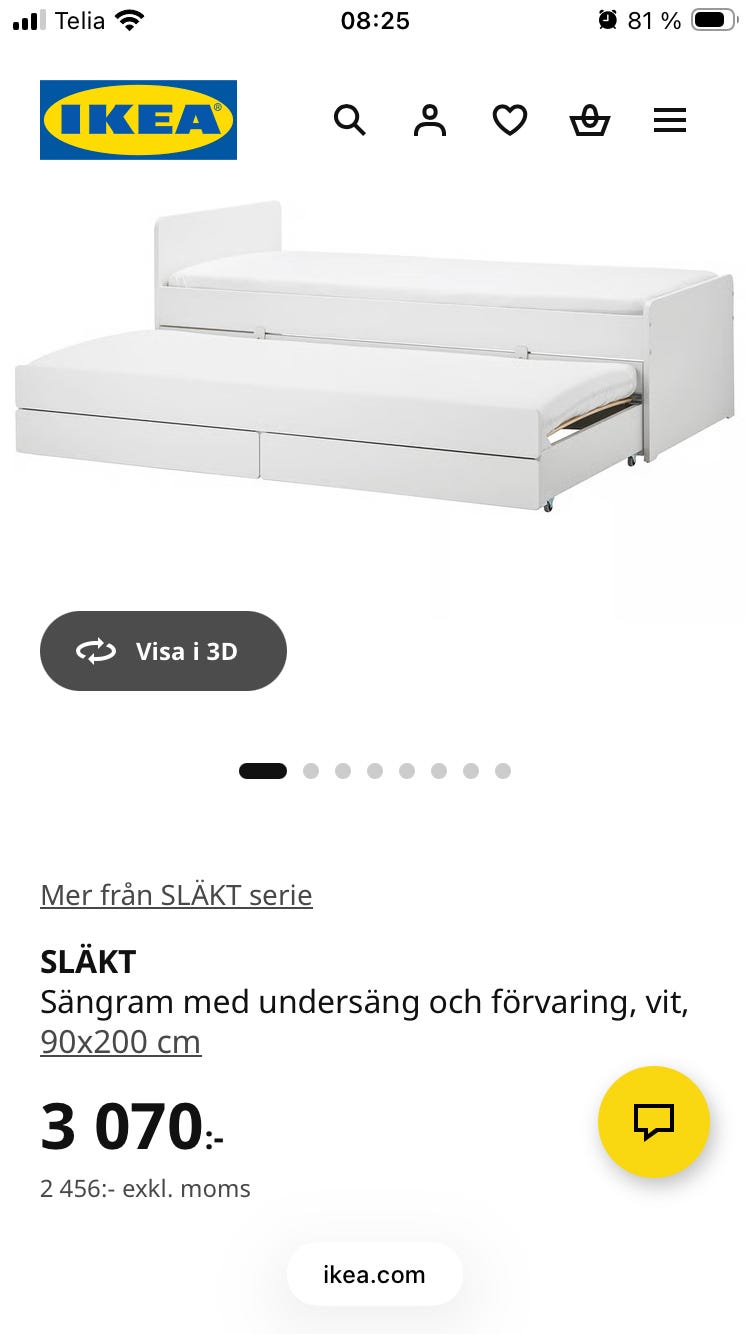Viewport: 750px width, 1334px height.
Task: Open the hamburger navigation menu
Action: pos(669,120)
